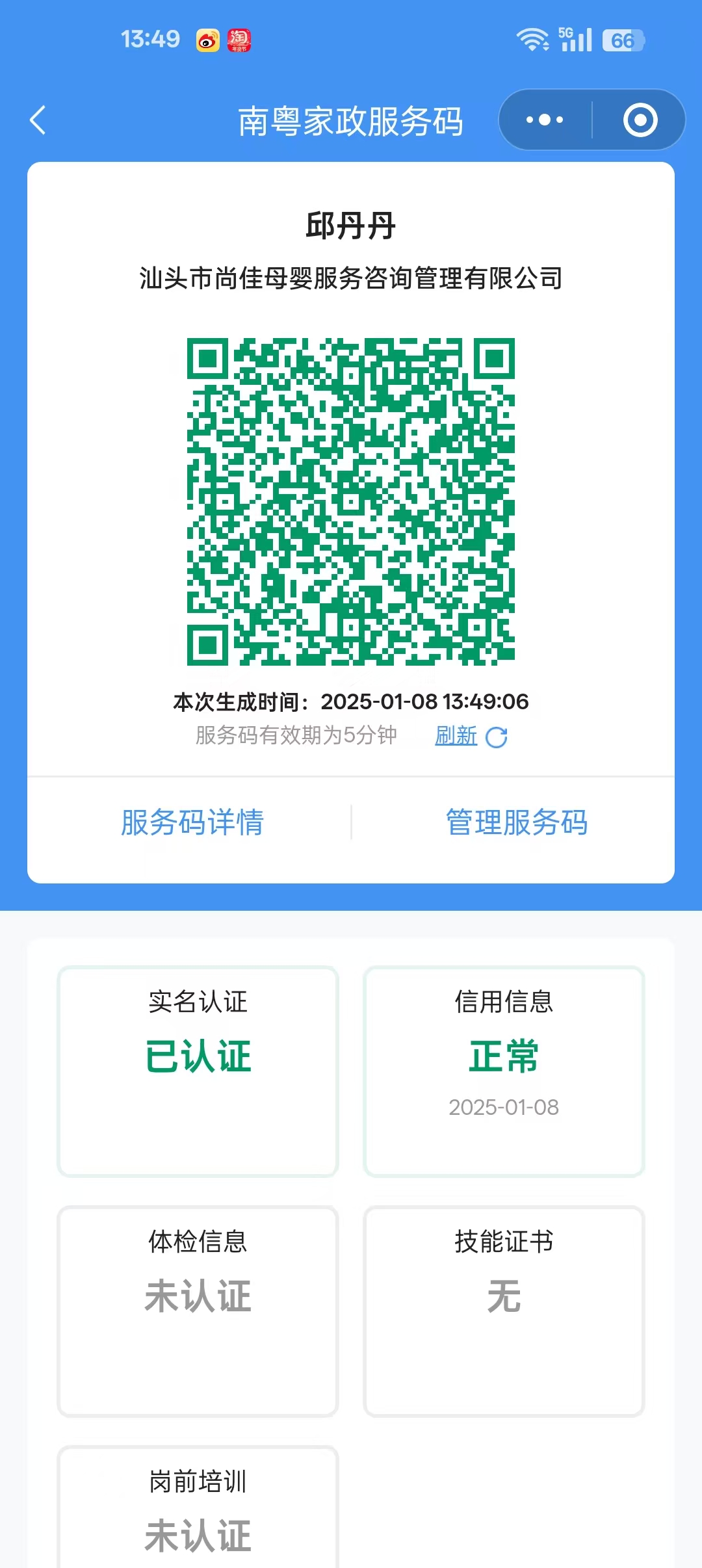This screenshot has height=1568, width=702.
Task: Tap the capsule close/minimize circle icon
Action: (640, 120)
